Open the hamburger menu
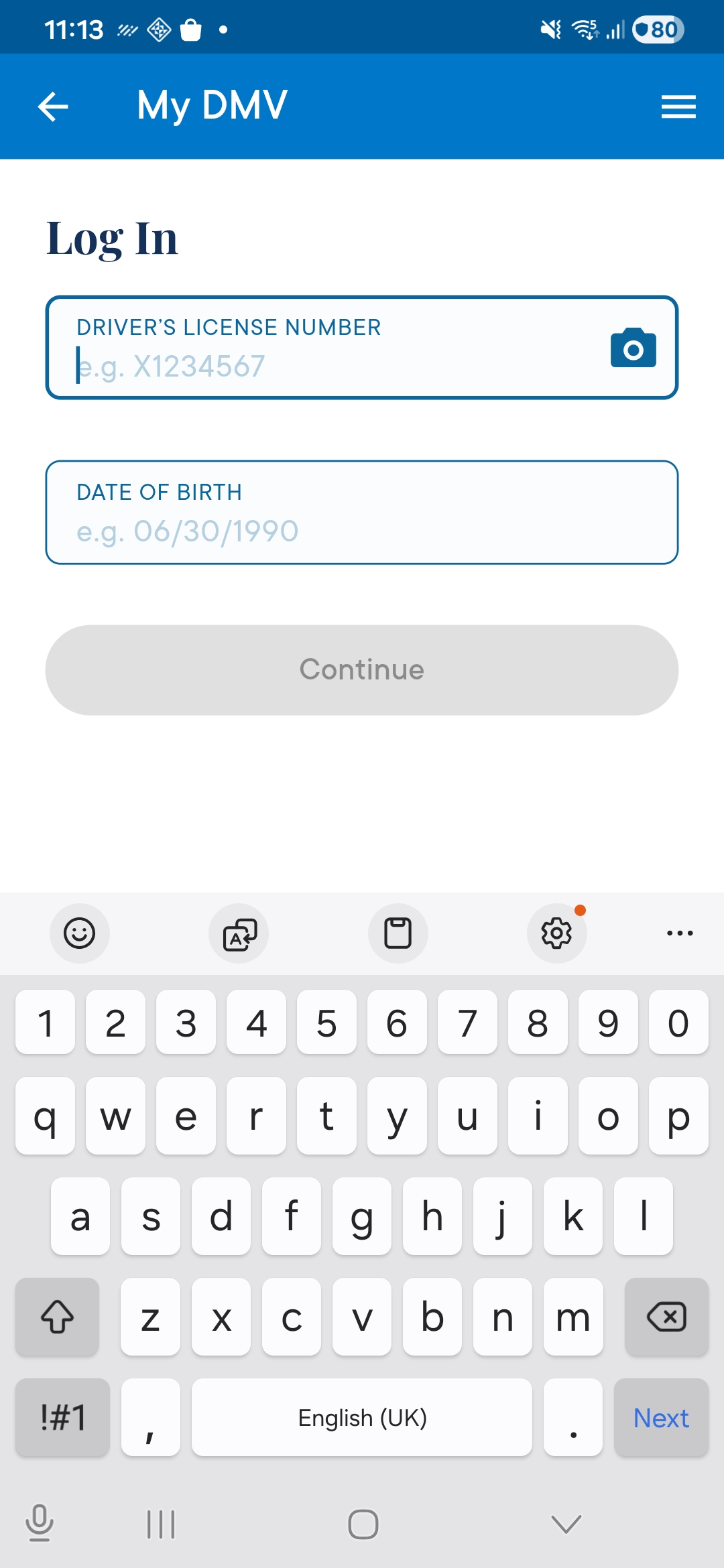Image resolution: width=724 pixels, height=1568 pixels. pos(678,106)
